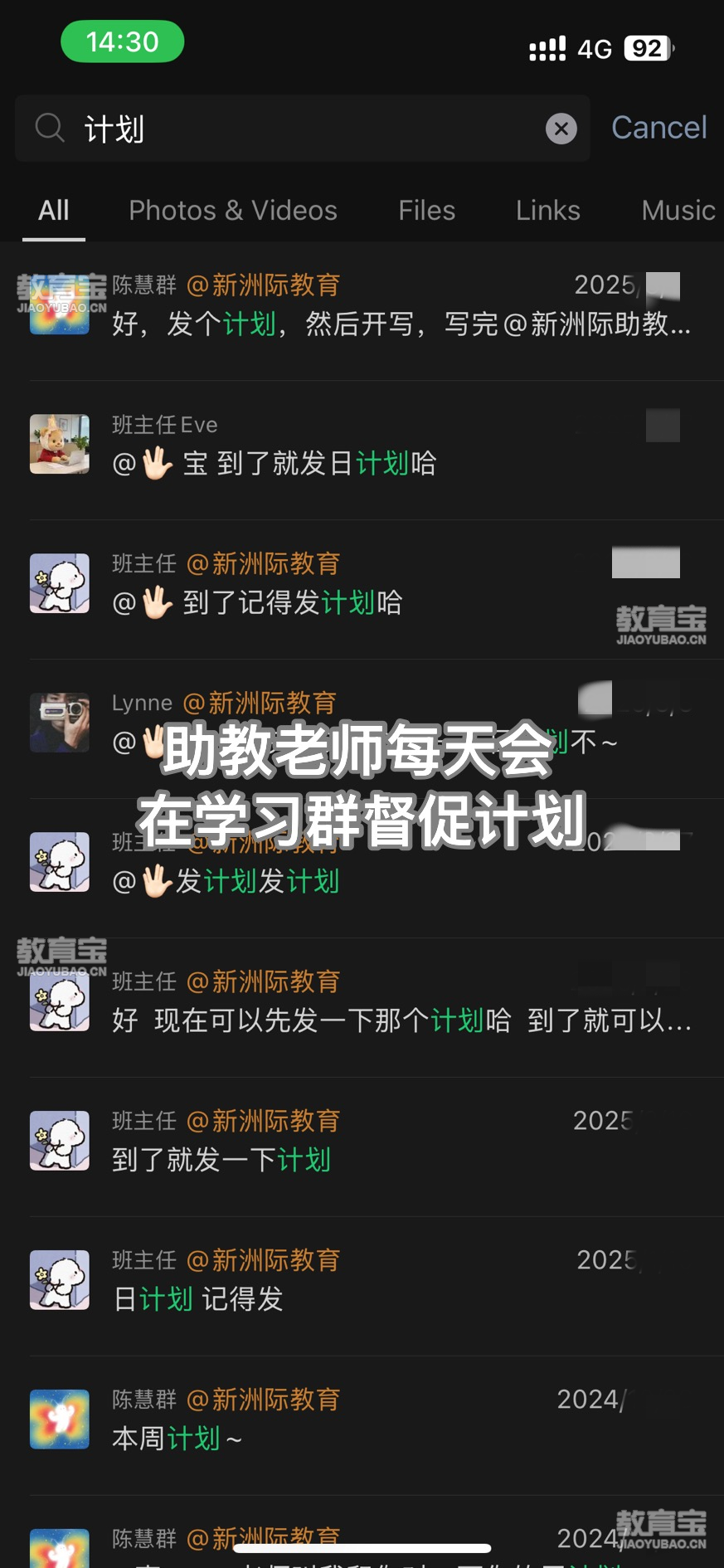The image size is (724, 1568).
Task: Tap the 计划 search field
Action: point(302,129)
